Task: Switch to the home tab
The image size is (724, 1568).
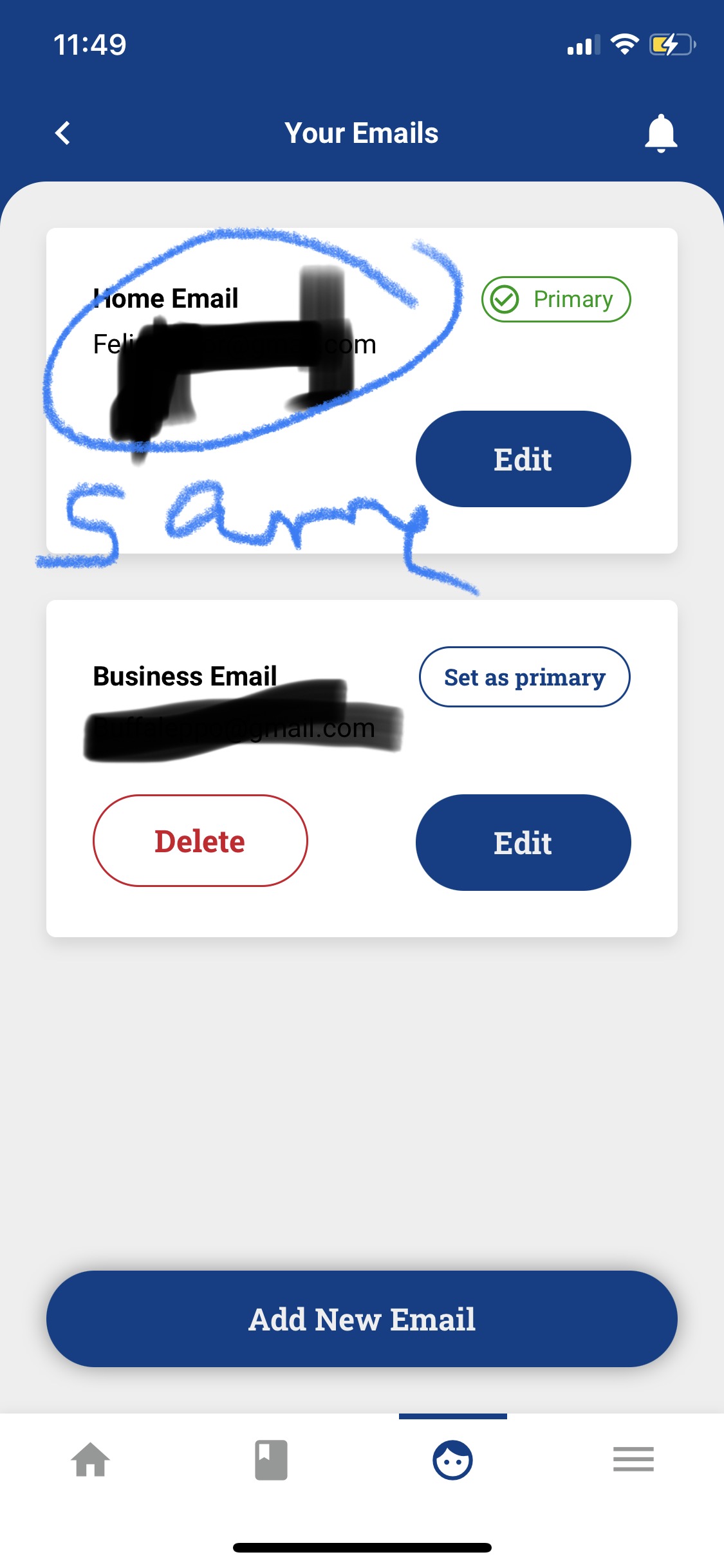Action: (91, 1460)
